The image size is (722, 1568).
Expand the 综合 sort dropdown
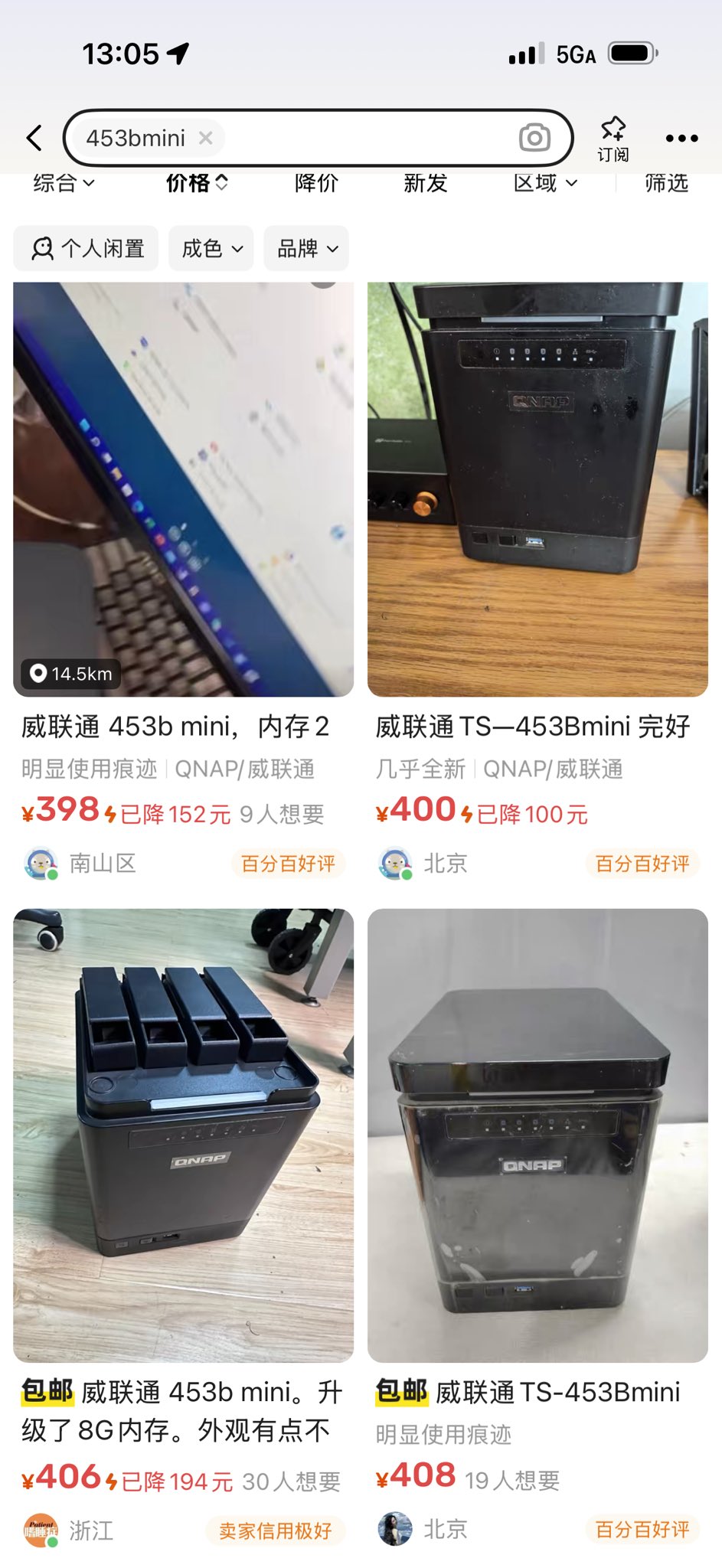64,183
